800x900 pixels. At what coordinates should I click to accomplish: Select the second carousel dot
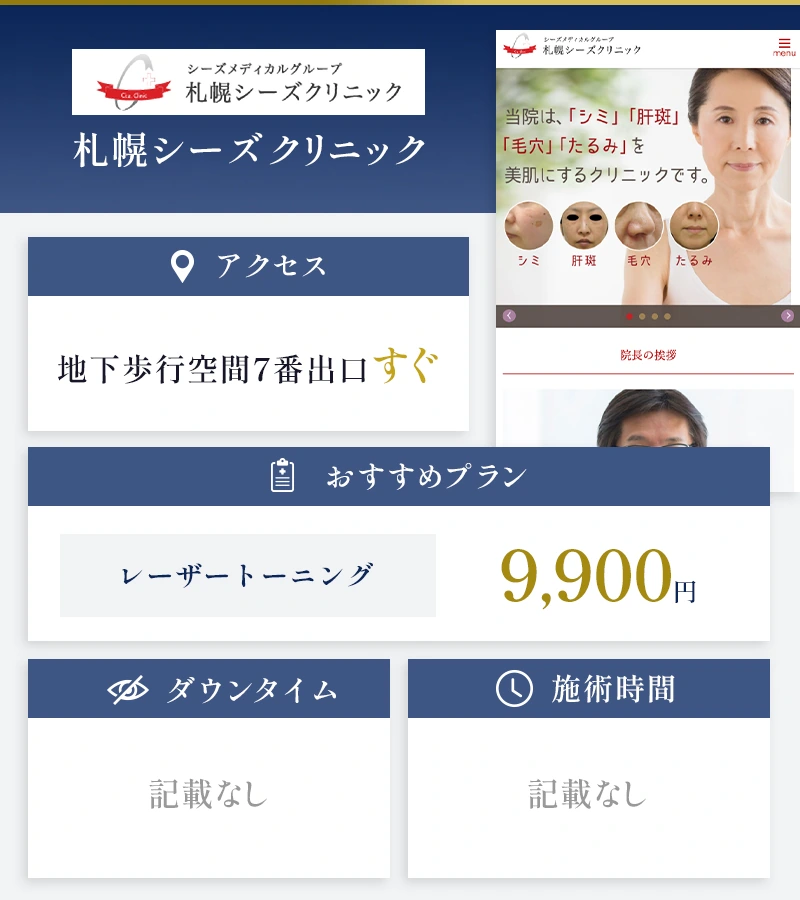pyautogui.click(x=644, y=314)
